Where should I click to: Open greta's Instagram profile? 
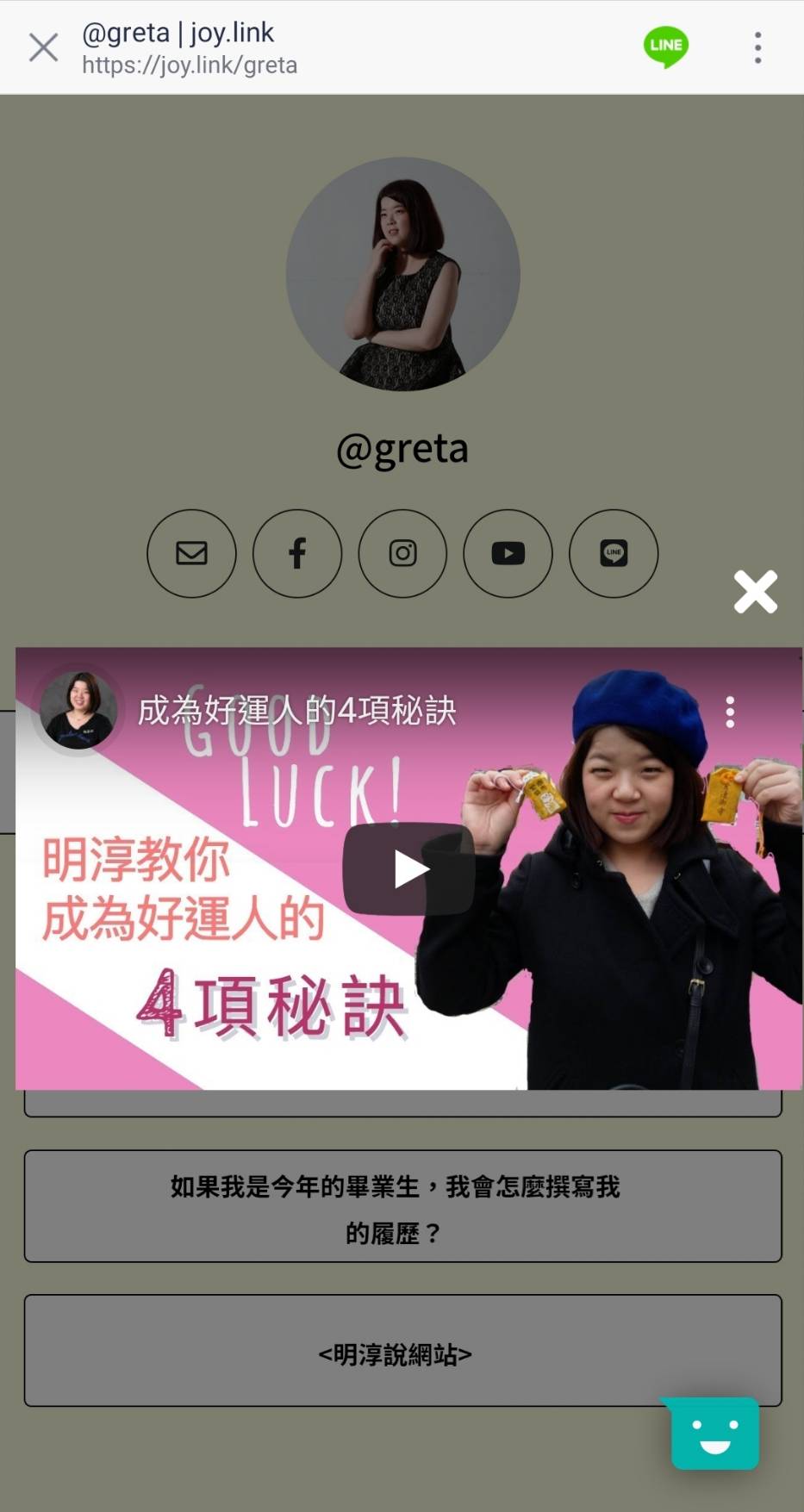(402, 553)
